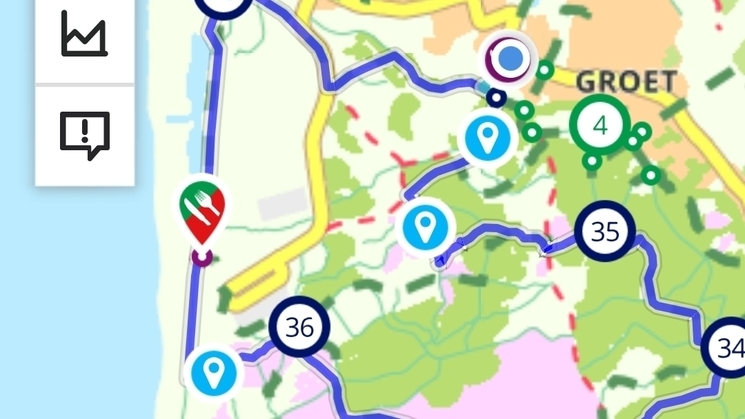This screenshot has width=745, height=419.
Task: Tap junction node 36 on the route
Action: [x=300, y=326]
